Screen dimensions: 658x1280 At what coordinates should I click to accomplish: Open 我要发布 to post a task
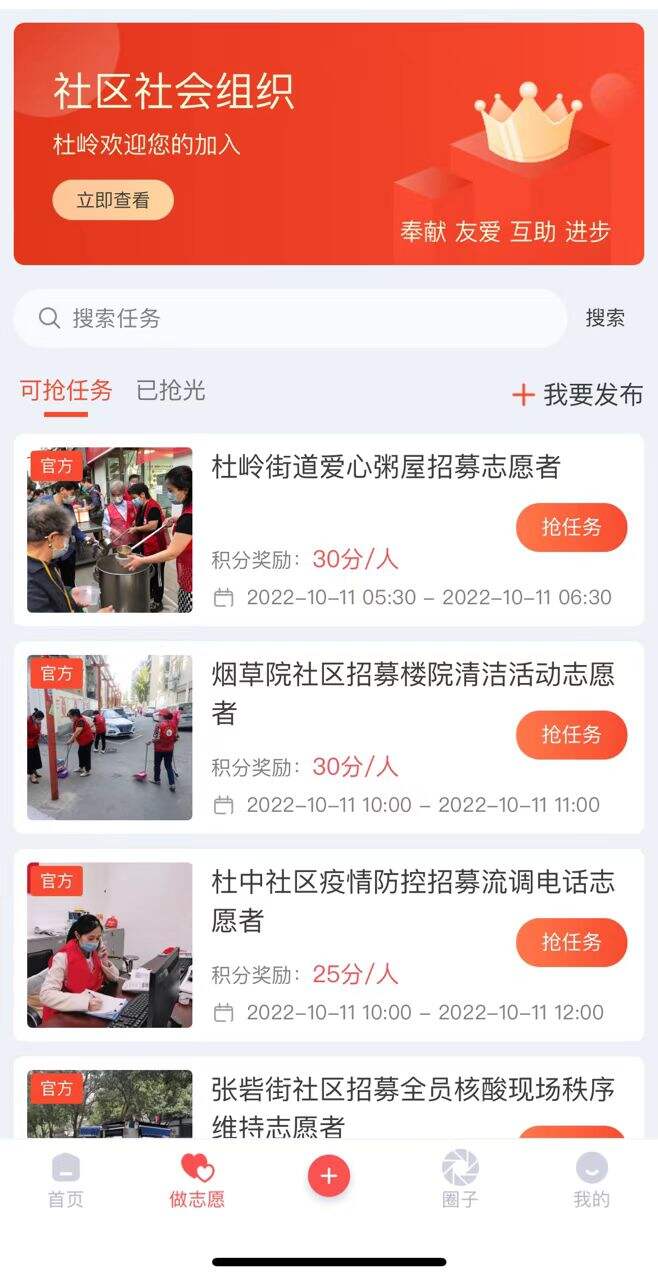pos(578,395)
